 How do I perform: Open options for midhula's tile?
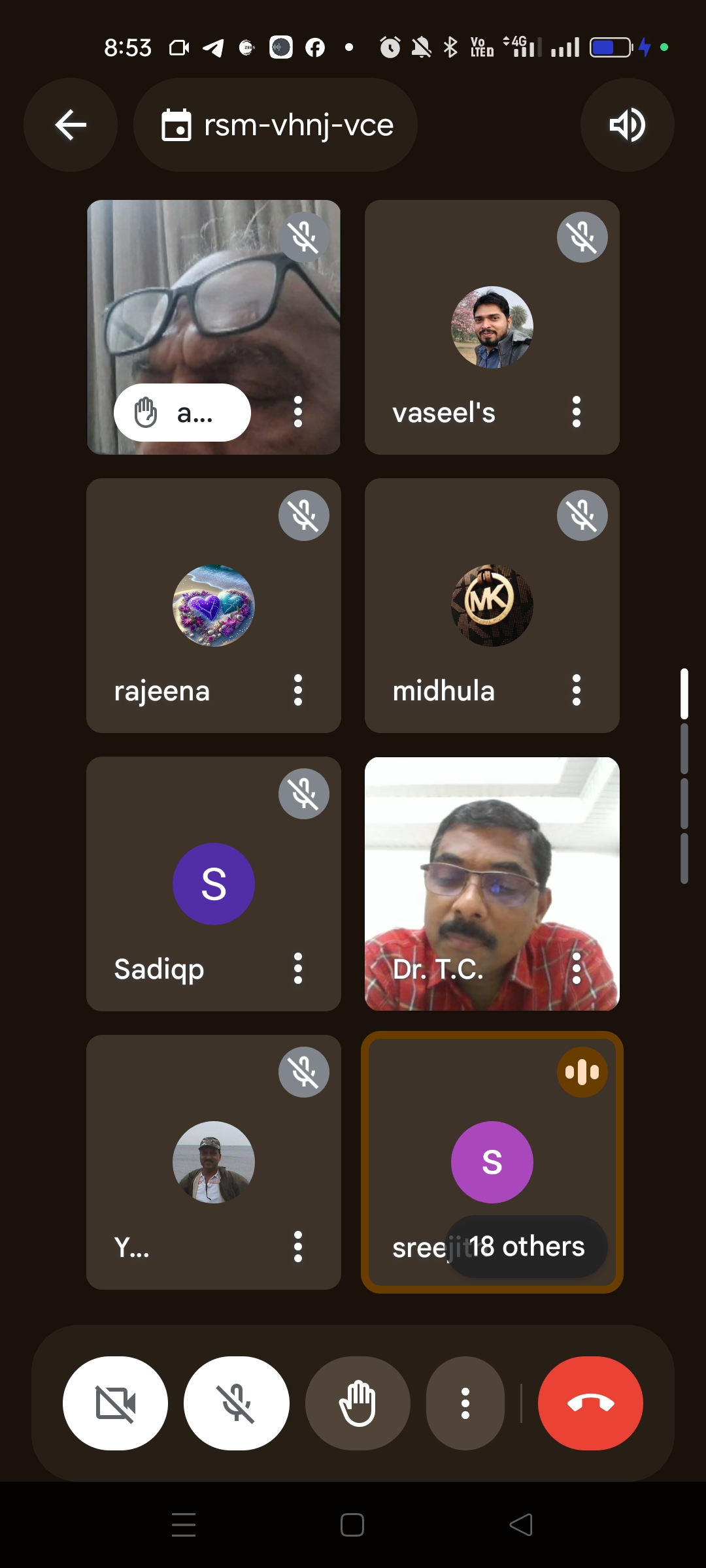click(576, 691)
